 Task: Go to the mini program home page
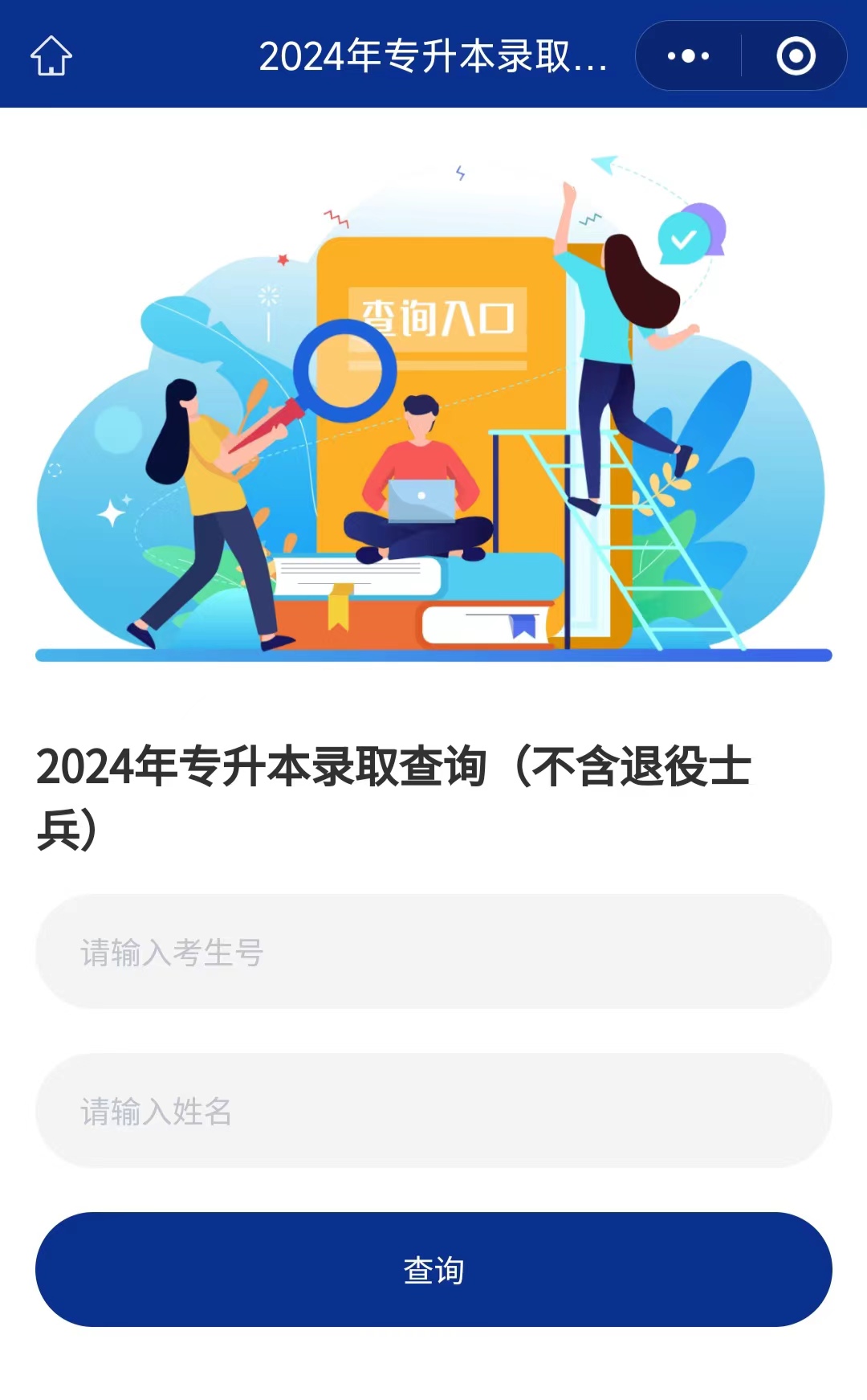tap(51, 55)
